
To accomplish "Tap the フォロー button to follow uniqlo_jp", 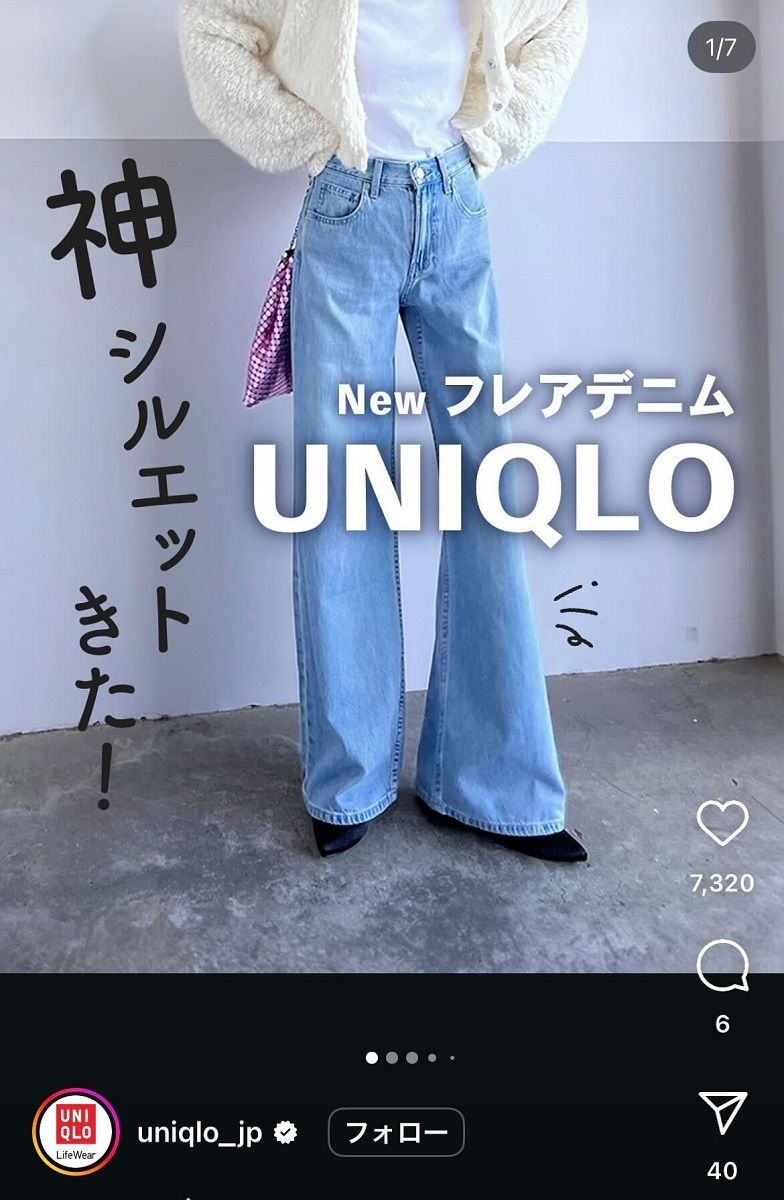I will pos(396,1132).
